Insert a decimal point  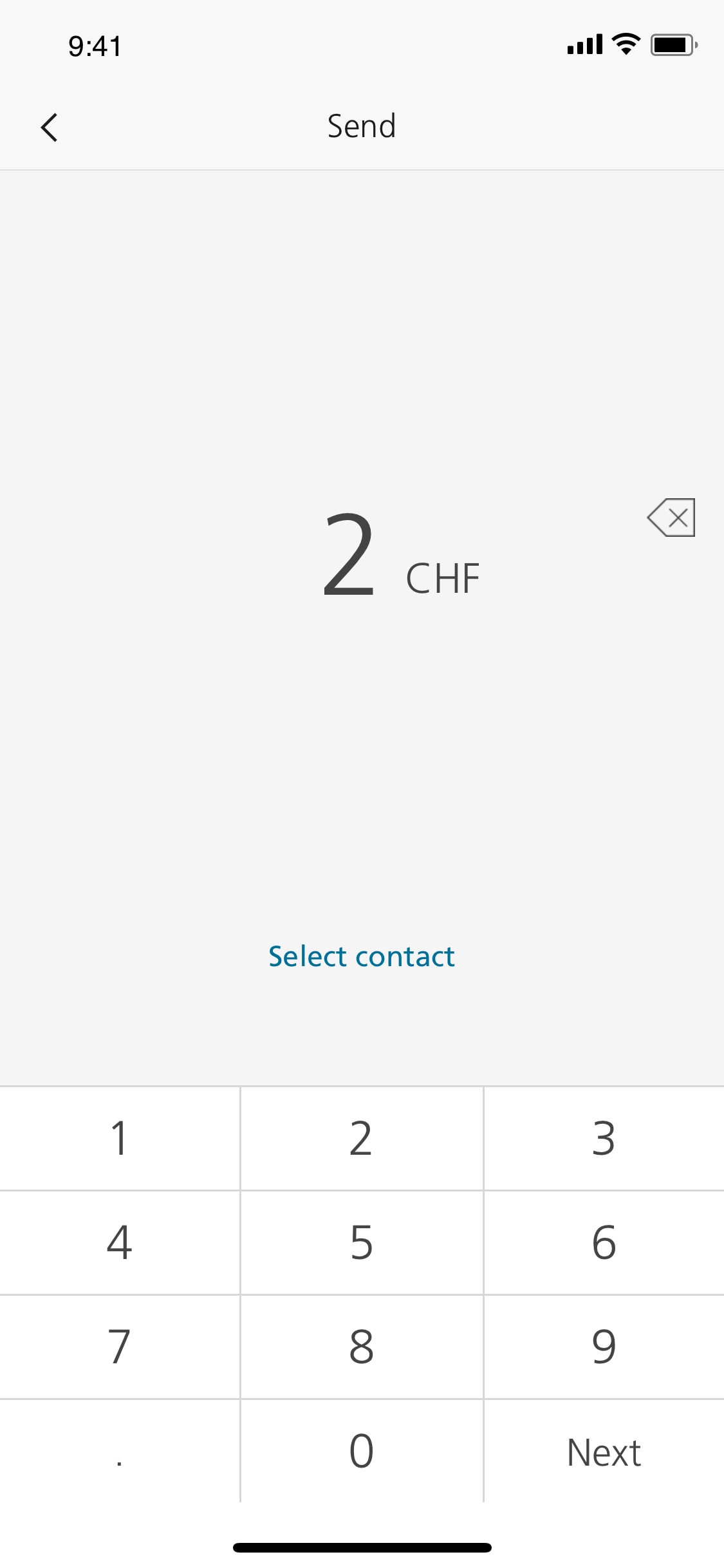(x=120, y=1451)
